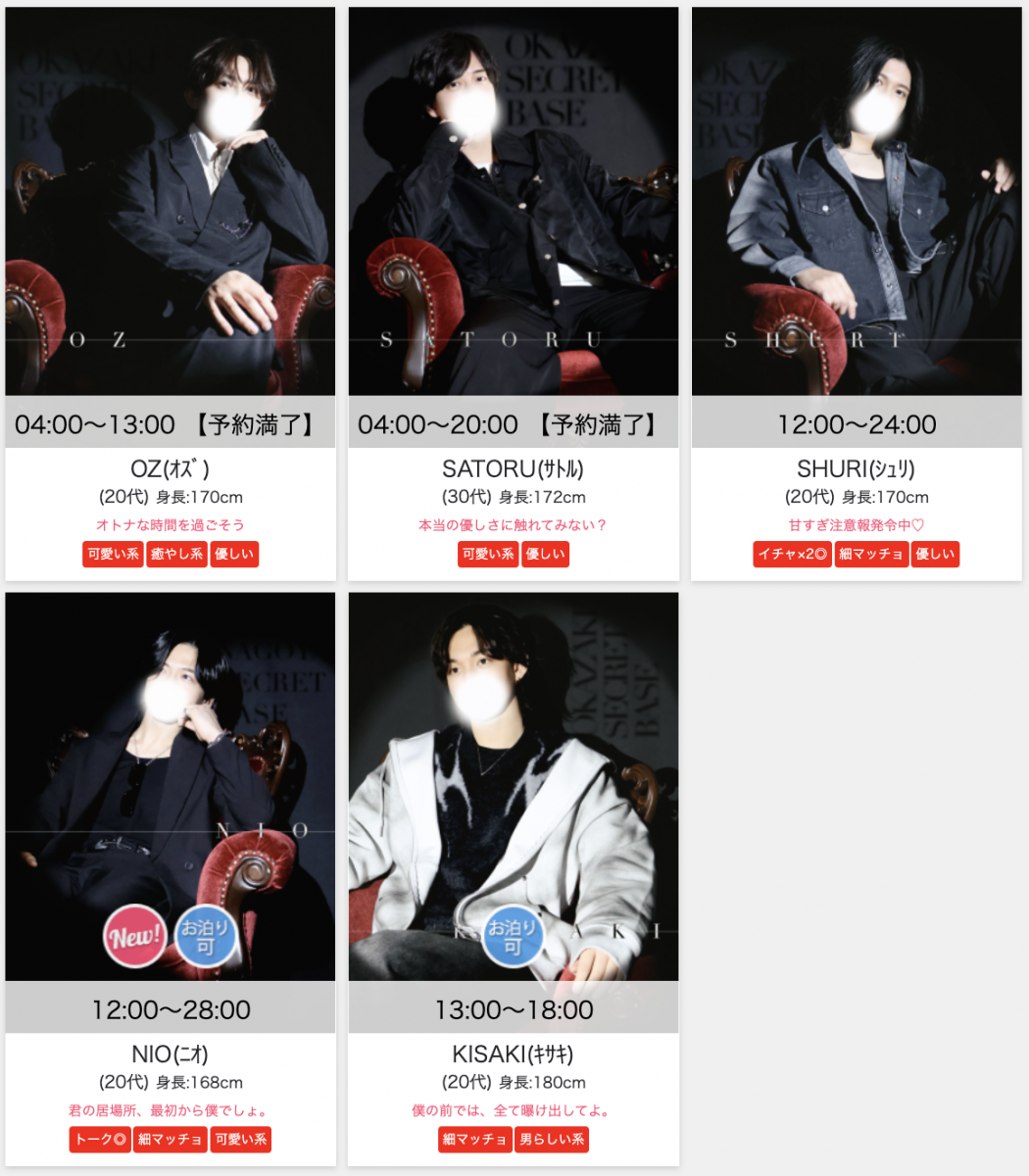Select the 細マッチョ tag under SHURI
Viewport: 1029px width, 1176px height.
click(x=871, y=555)
